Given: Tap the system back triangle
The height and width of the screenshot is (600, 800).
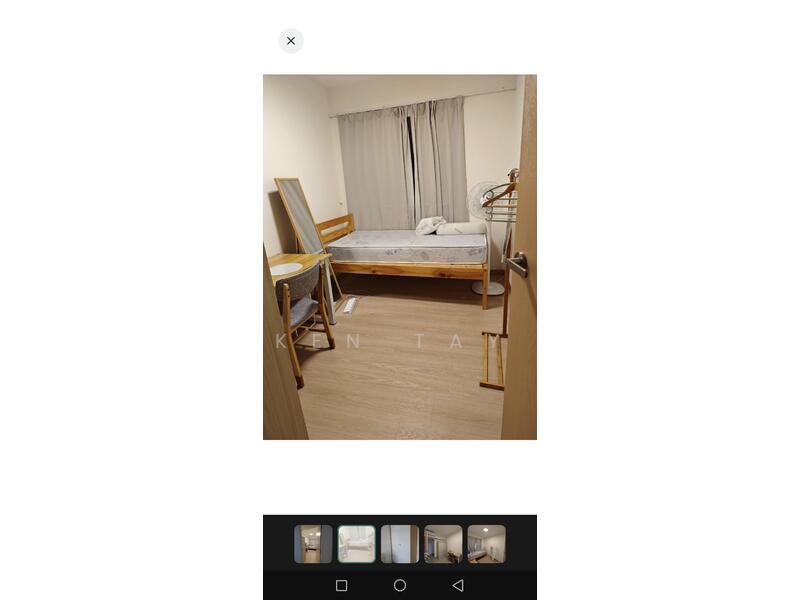Looking at the screenshot, I should [x=458, y=585].
